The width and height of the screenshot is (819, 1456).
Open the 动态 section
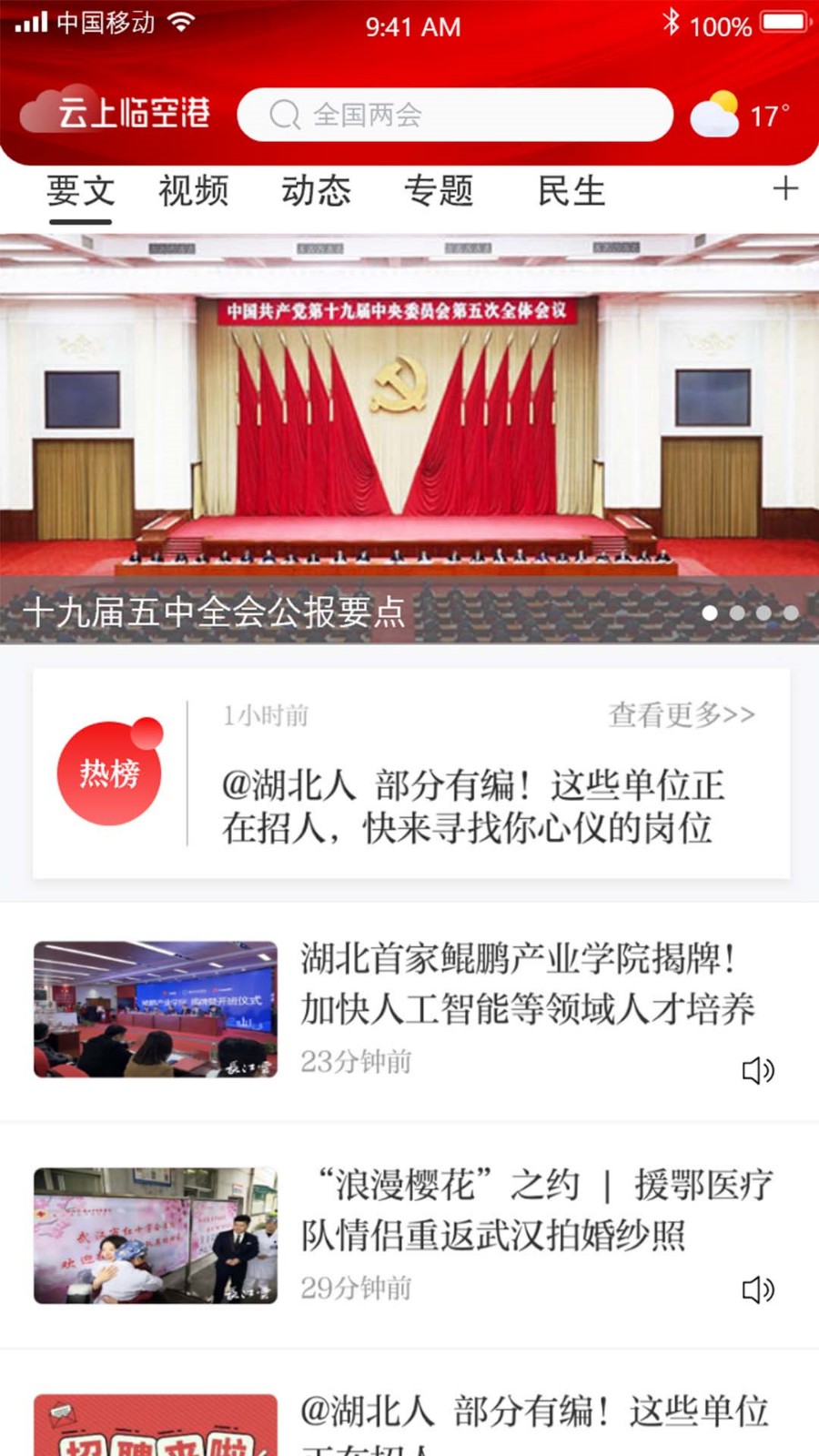[x=317, y=190]
